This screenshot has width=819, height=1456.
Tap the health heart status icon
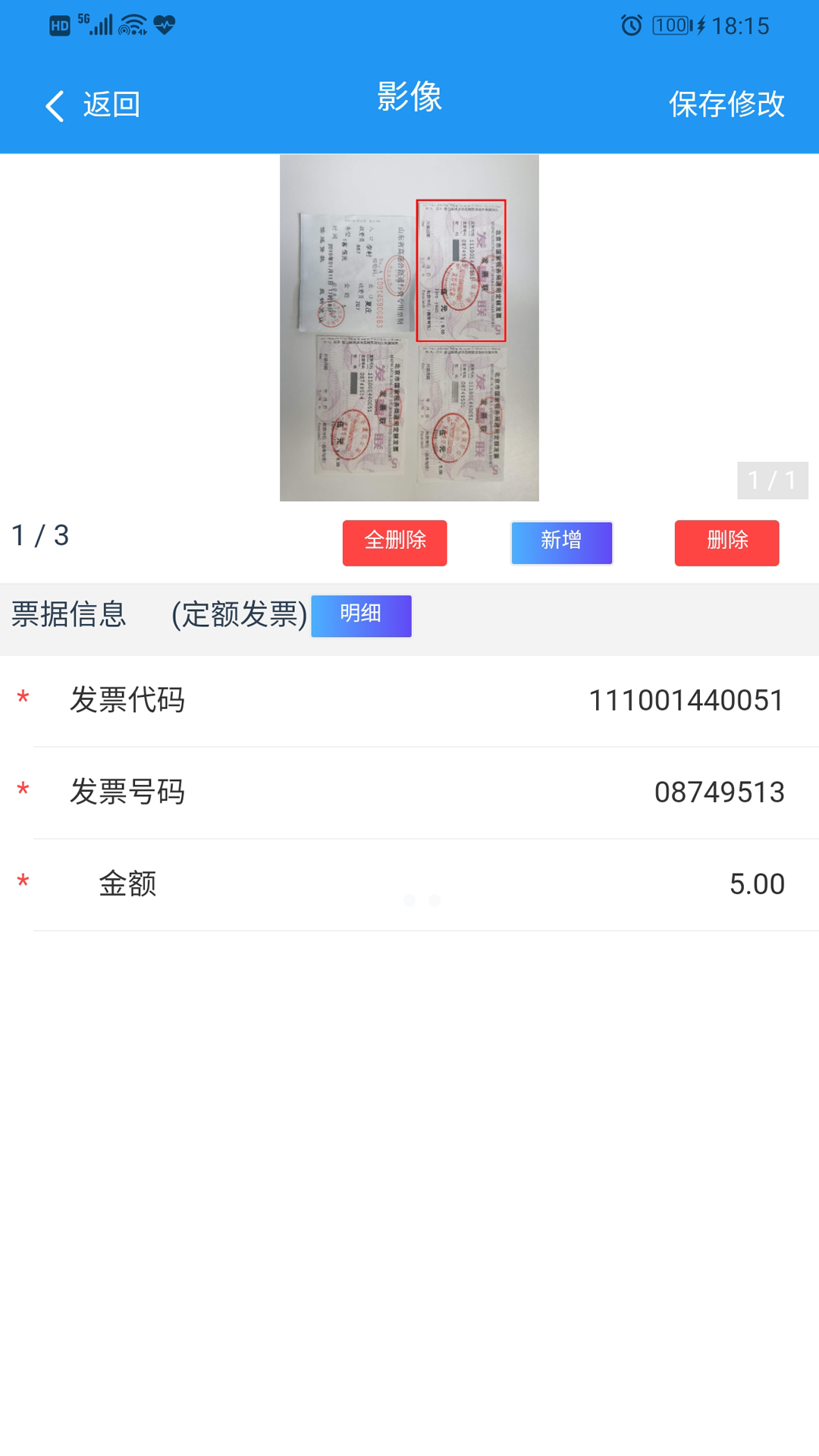(x=162, y=25)
